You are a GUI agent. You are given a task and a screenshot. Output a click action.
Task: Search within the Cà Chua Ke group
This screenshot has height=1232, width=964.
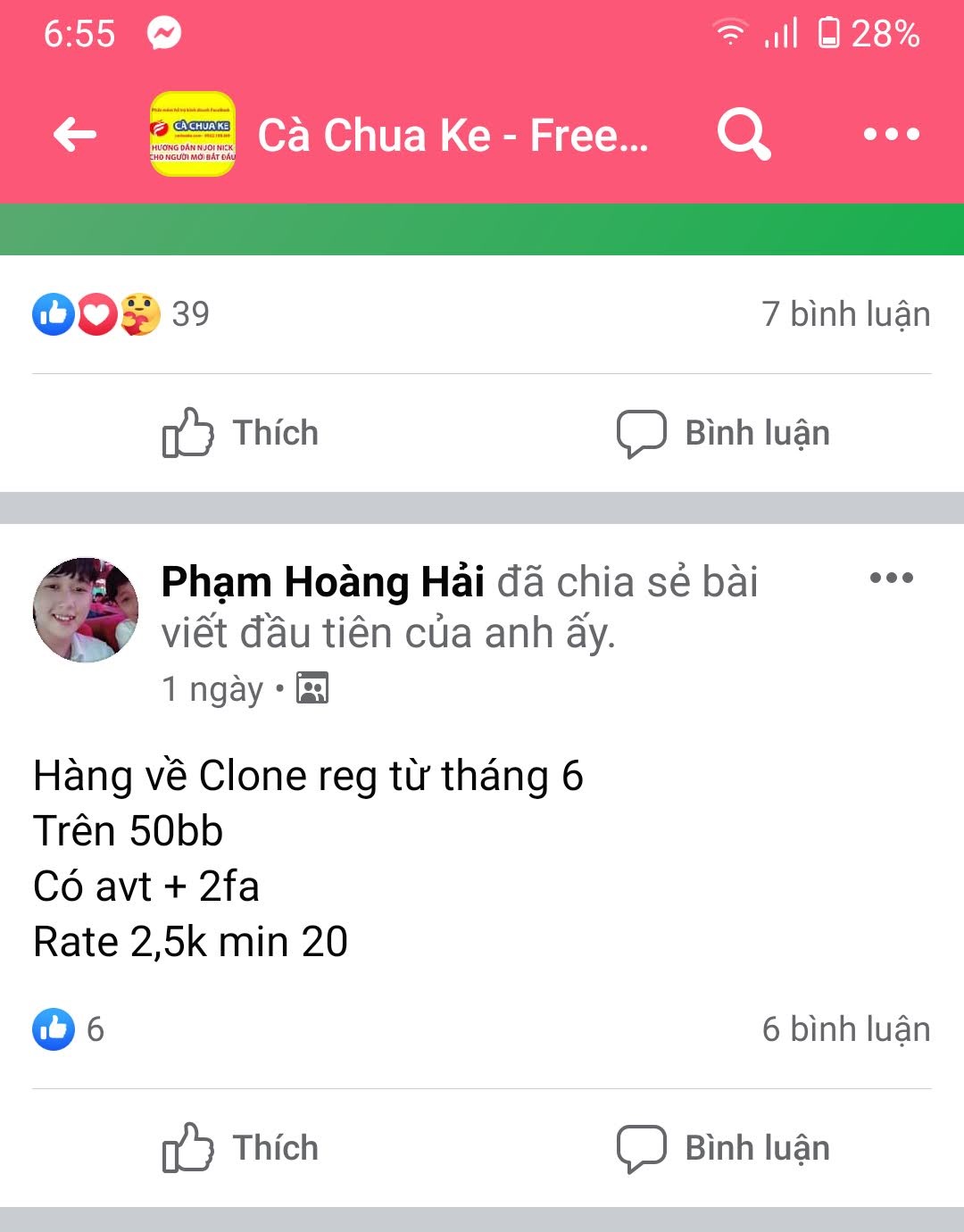[x=743, y=135]
